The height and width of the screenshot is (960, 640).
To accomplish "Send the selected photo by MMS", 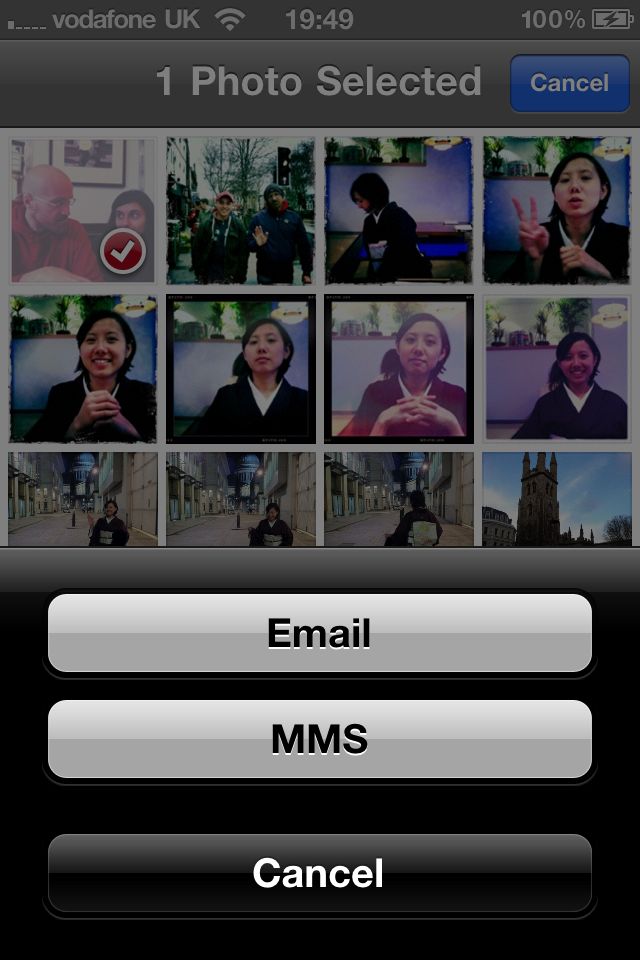I will pyautogui.click(x=320, y=739).
